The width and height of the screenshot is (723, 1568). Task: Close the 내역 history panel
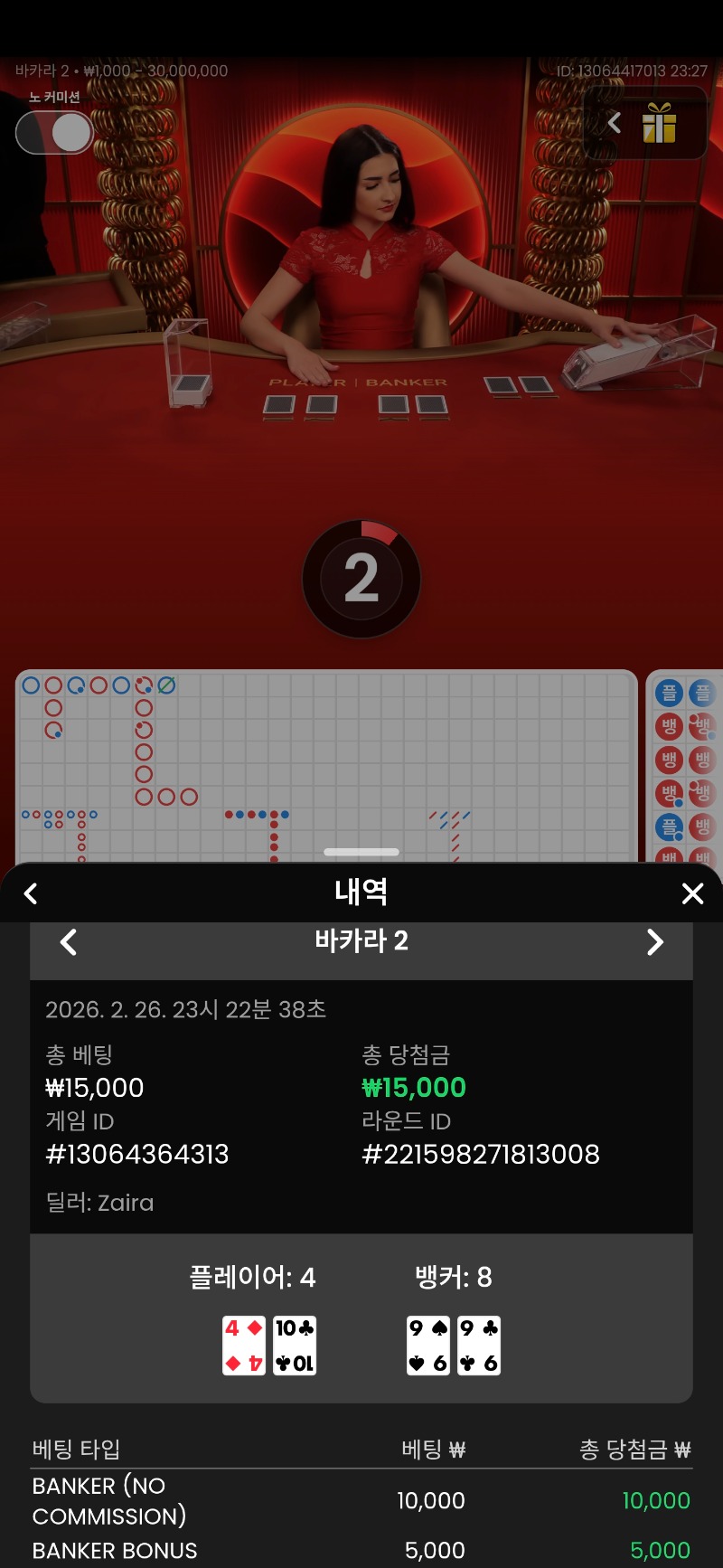(692, 893)
